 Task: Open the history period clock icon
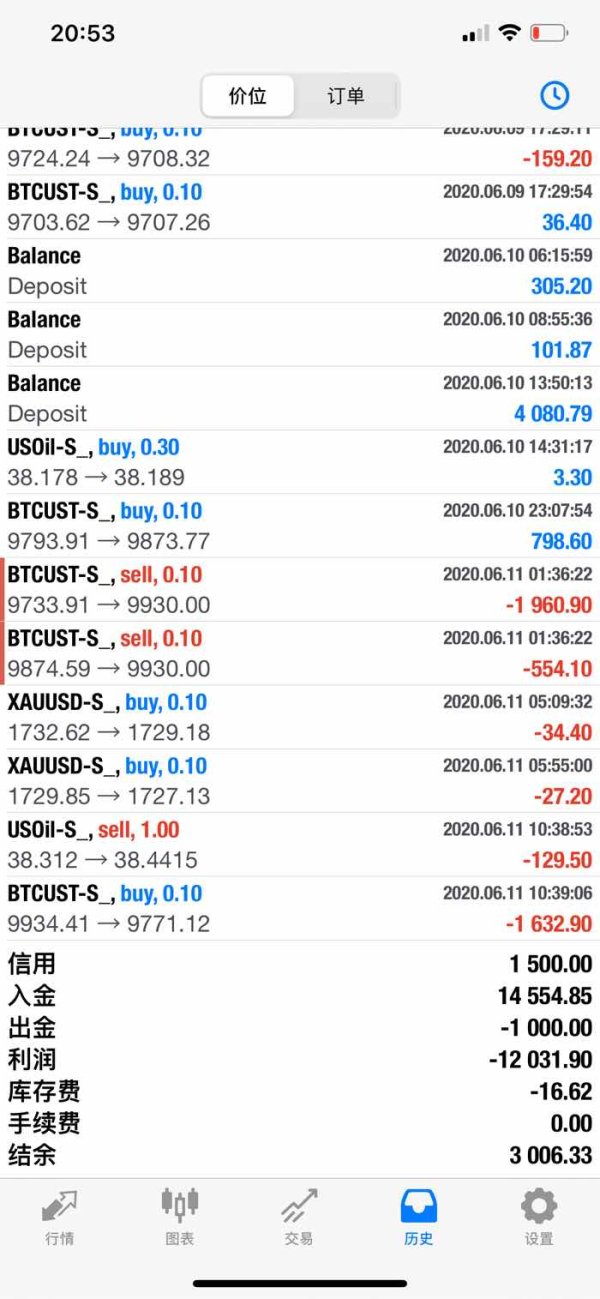(554, 96)
